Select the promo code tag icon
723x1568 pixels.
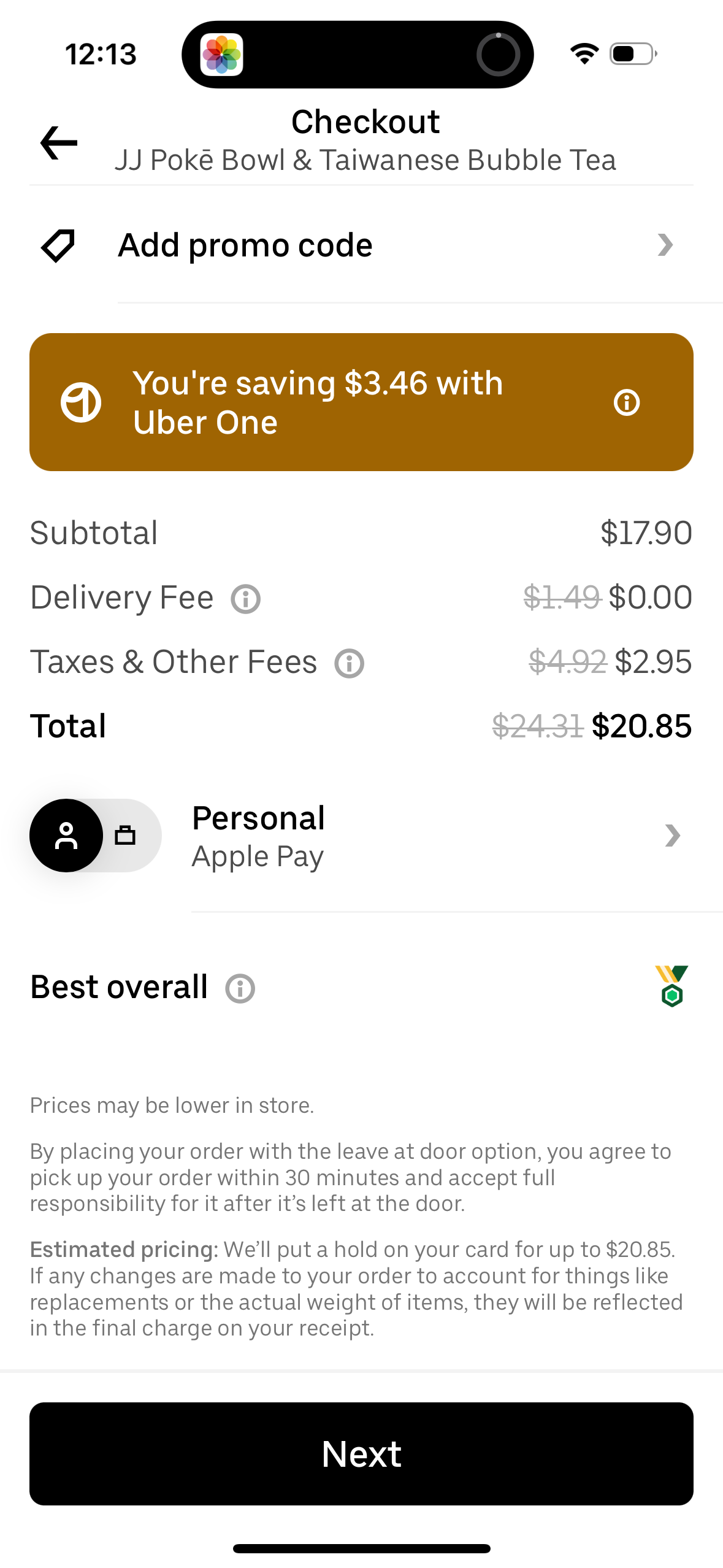tap(59, 245)
